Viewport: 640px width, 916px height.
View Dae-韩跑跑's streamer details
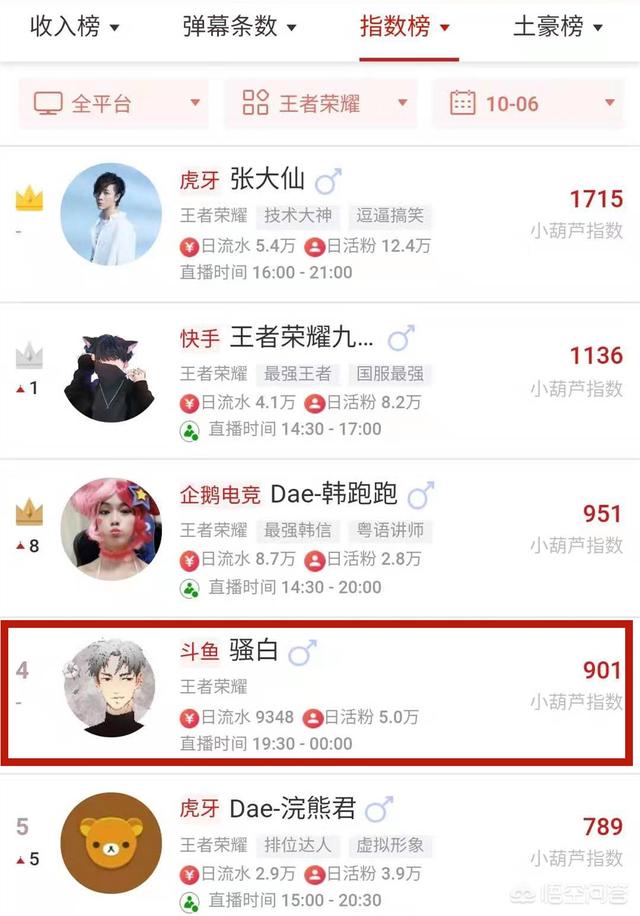(x=320, y=539)
